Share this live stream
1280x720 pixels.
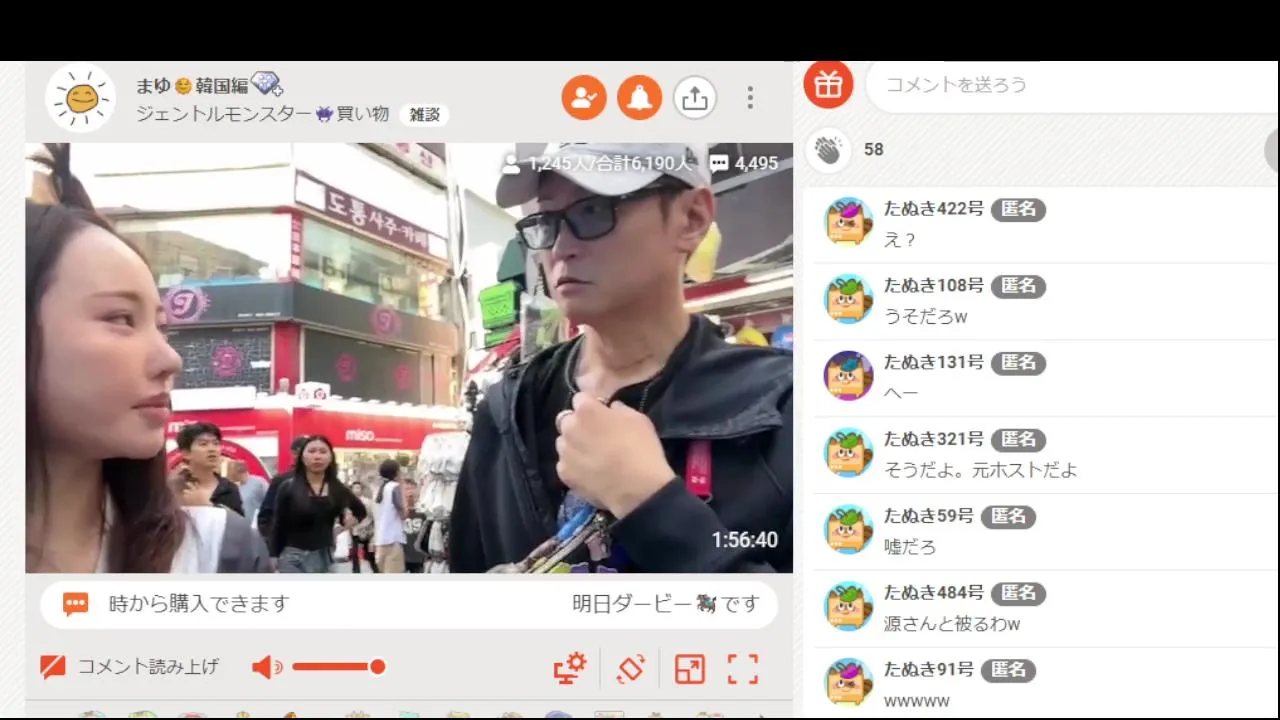(694, 98)
